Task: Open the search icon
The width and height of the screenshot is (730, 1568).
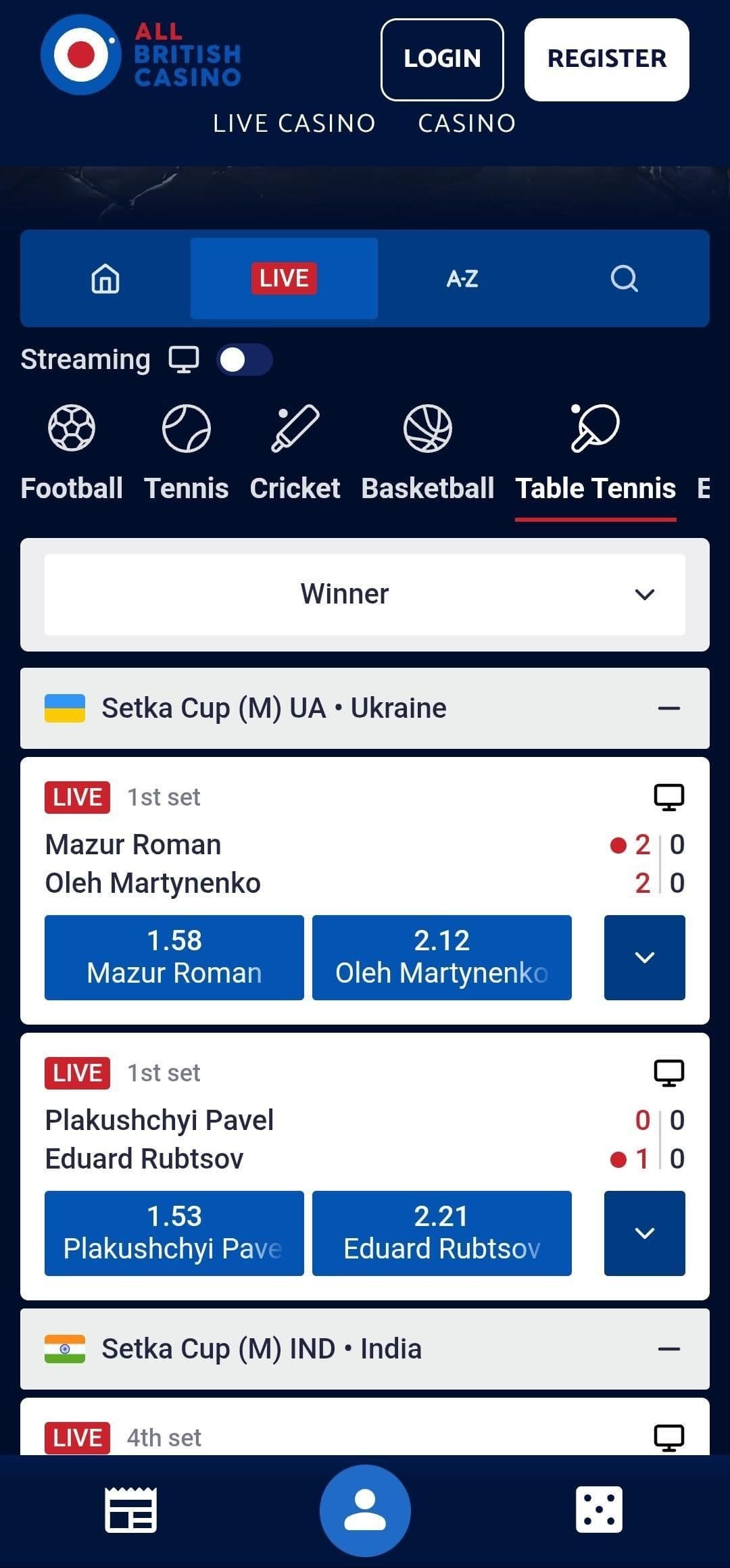Action: (623, 279)
